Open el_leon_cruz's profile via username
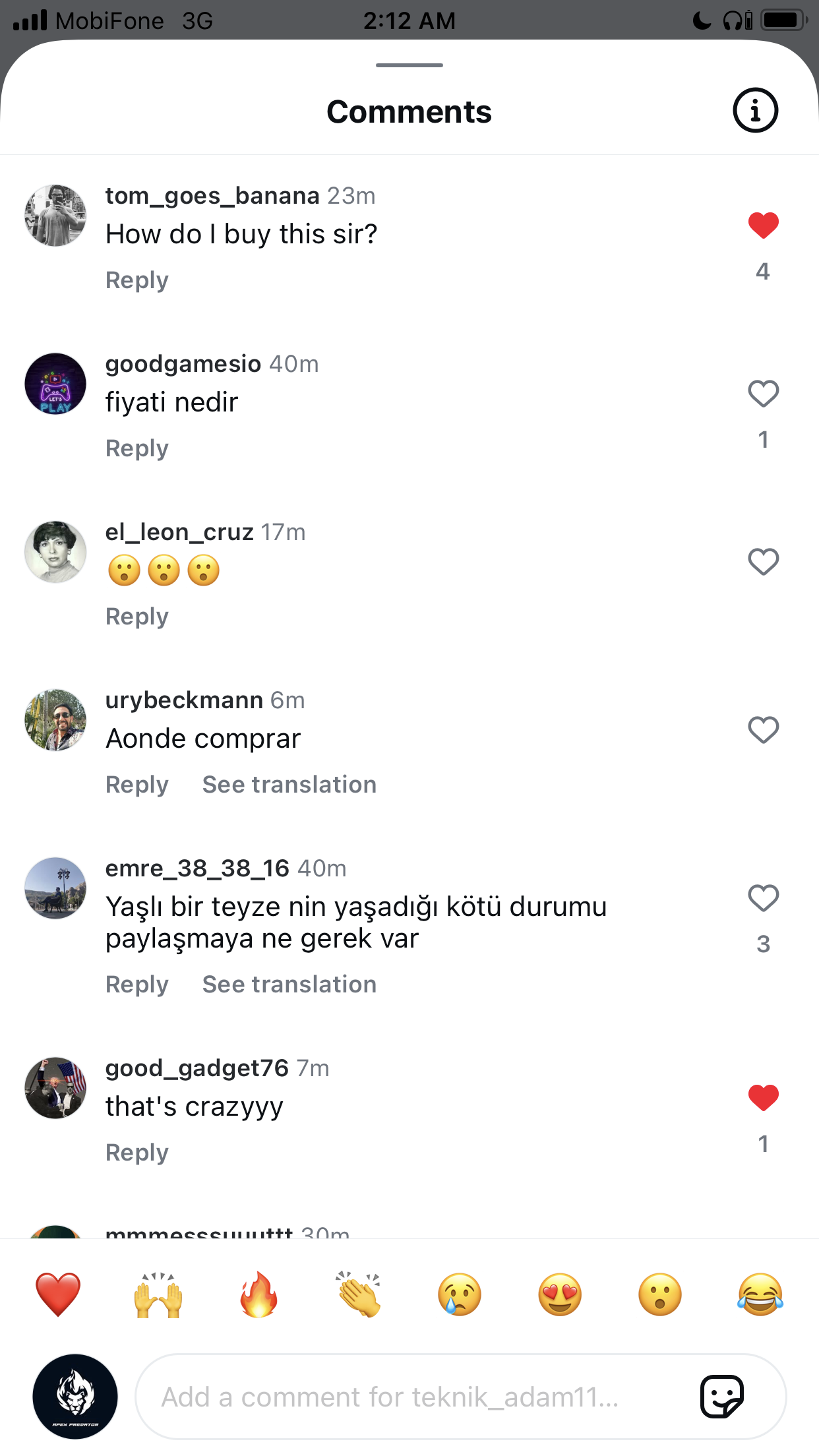Image resolution: width=819 pixels, height=1456 pixels. [179, 532]
